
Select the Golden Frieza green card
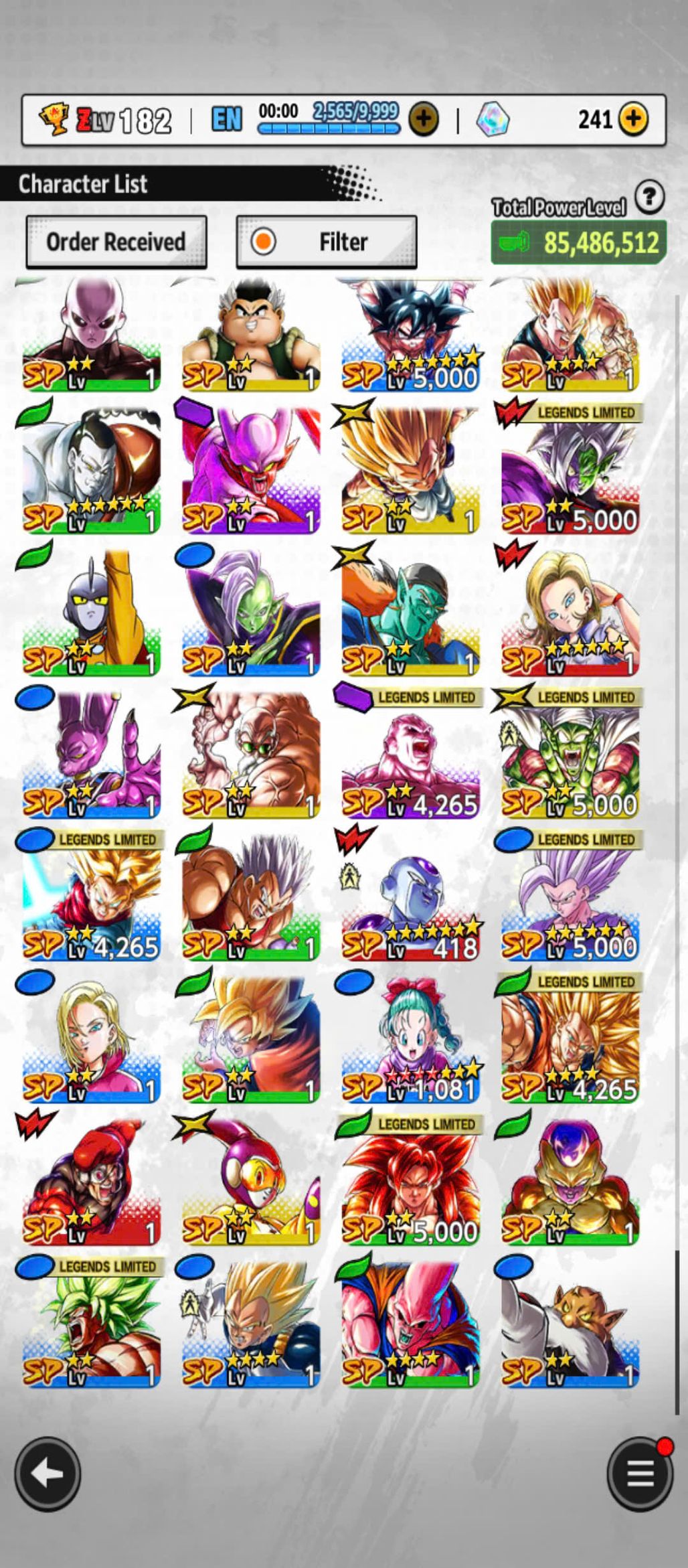570,1180
